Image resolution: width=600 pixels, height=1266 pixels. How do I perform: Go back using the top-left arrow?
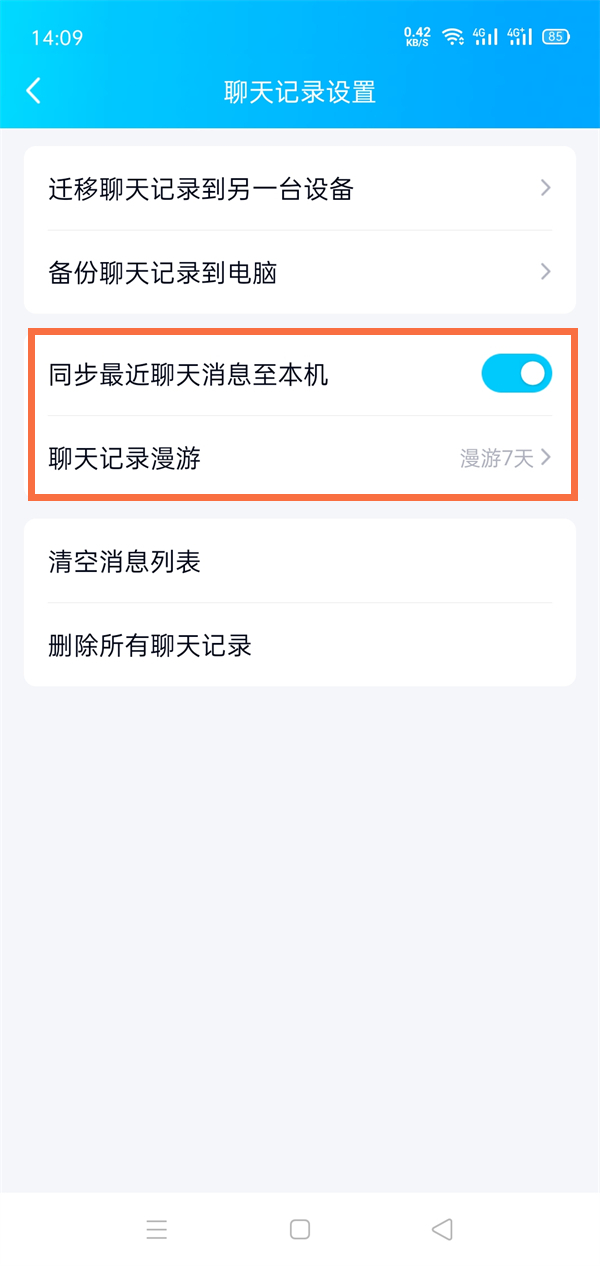tap(34, 91)
